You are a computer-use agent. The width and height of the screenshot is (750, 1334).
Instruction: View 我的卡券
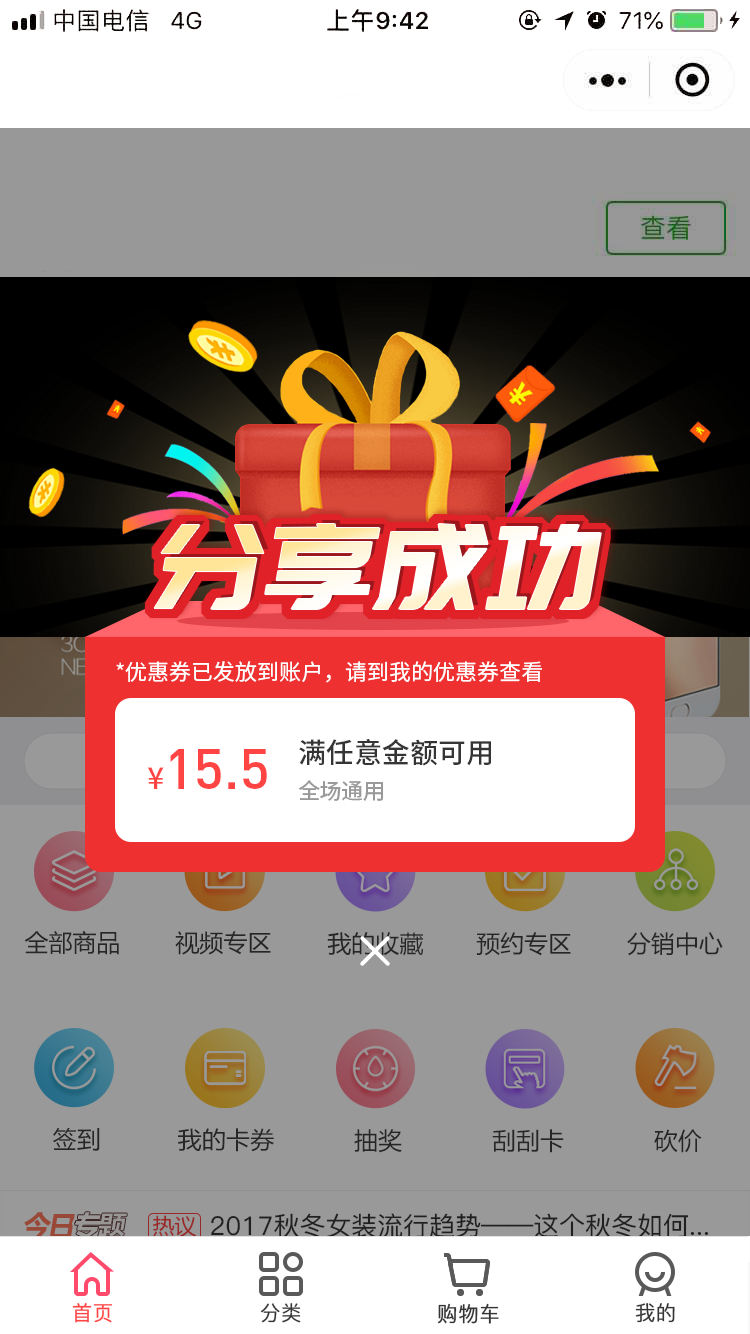click(225, 1090)
